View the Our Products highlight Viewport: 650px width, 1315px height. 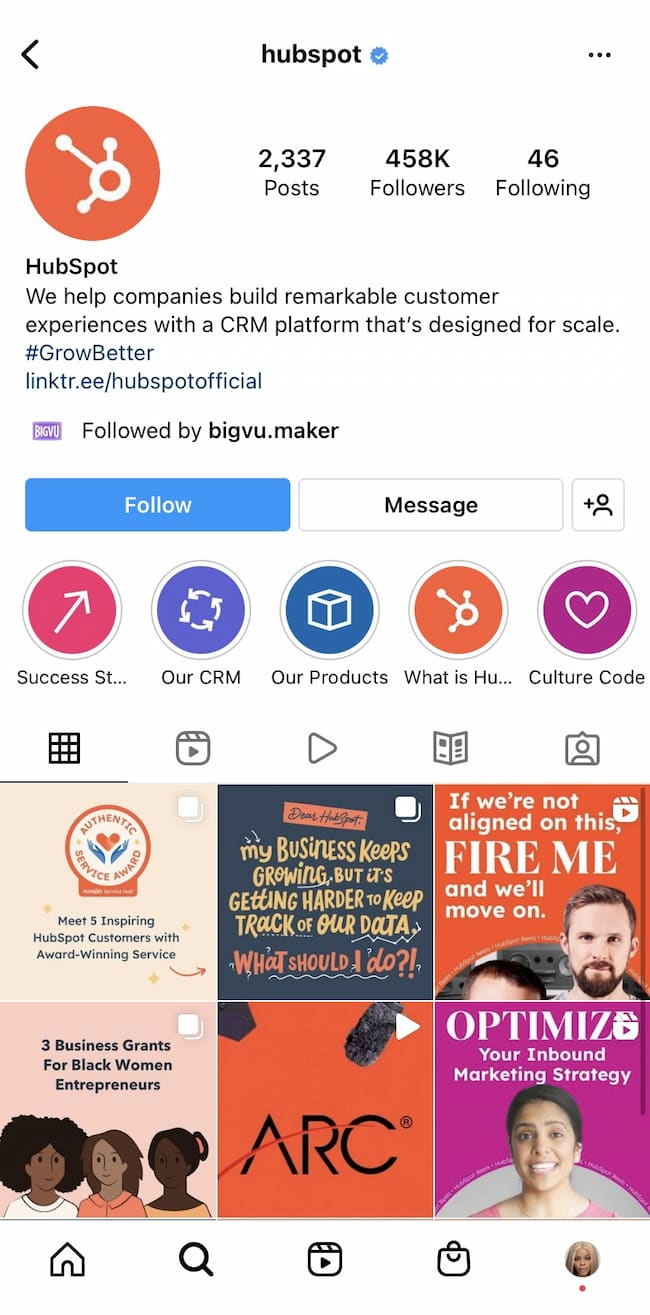(329, 610)
